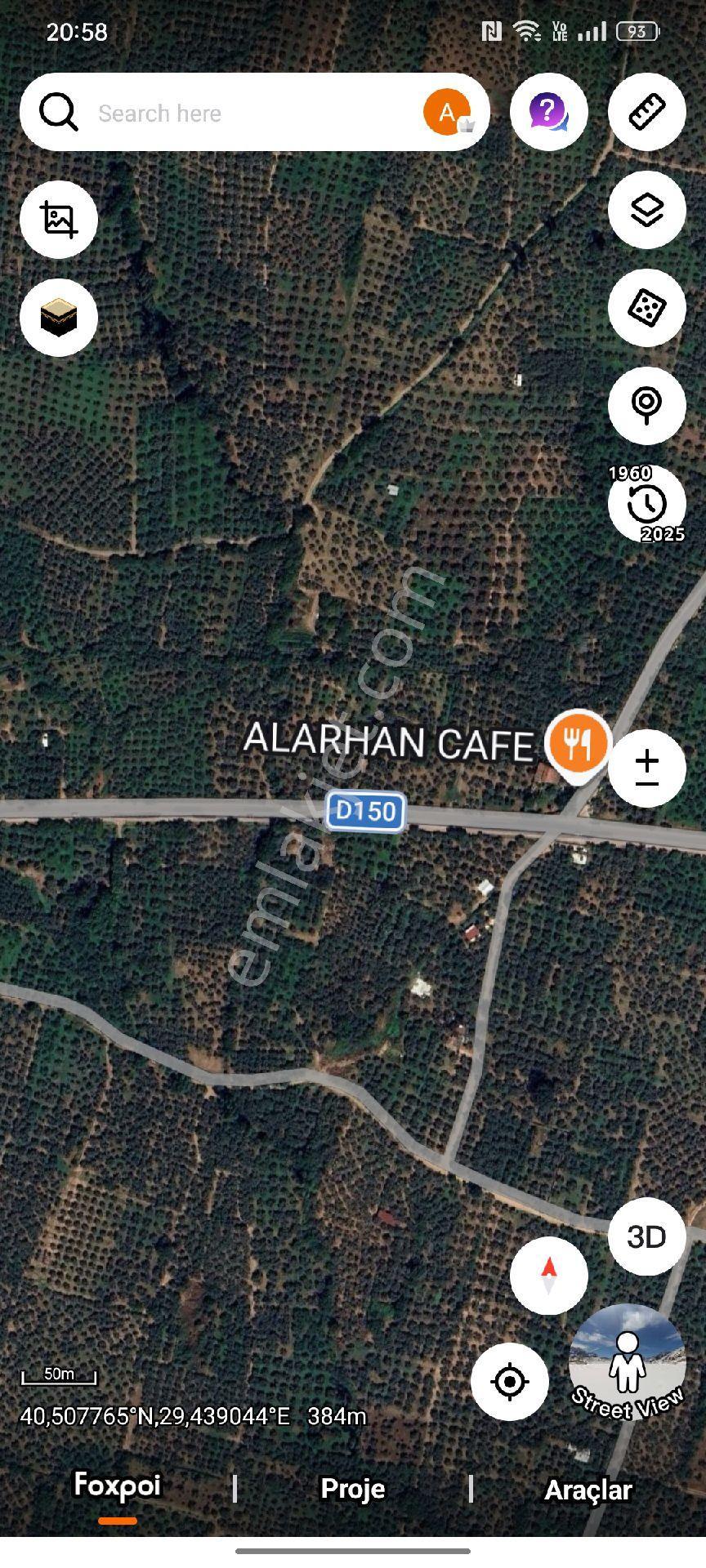The image size is (706, 1568).
Task: Open Street View
Action: [627, 1362]
